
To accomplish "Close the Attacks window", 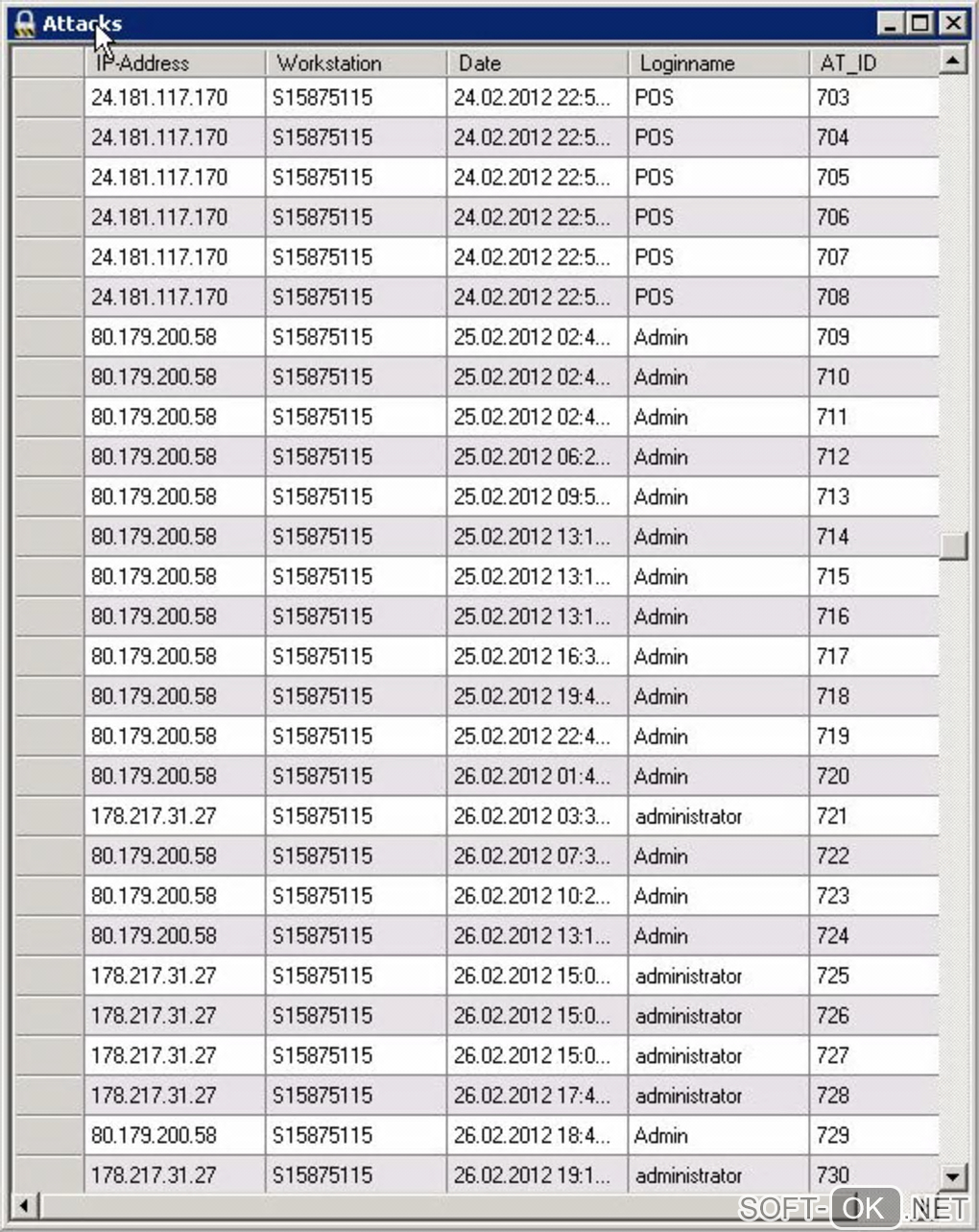I will [x=952, y=23].
